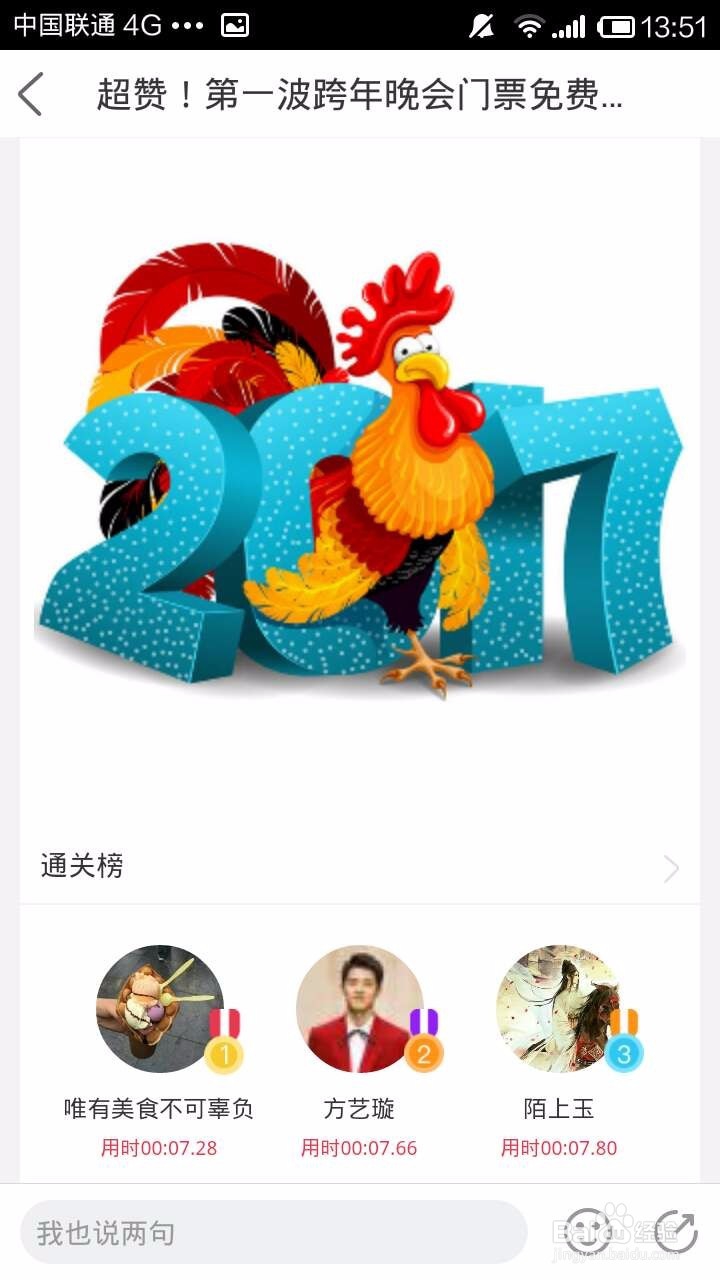Click the silver number 2 medal on 方艺璇
720x1280 pixels.
[424, 1051]
